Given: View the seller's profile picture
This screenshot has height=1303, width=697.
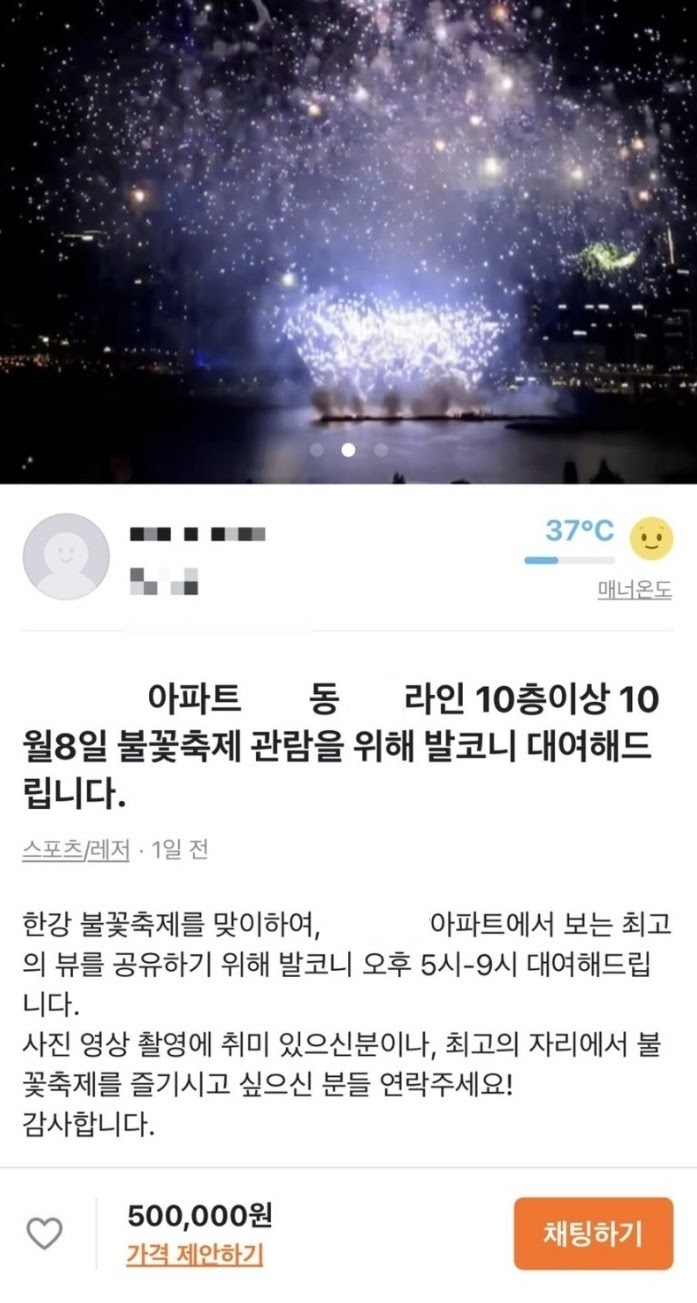Looking at the screenshot, I should pyautogui.click(x=66, y=557).
